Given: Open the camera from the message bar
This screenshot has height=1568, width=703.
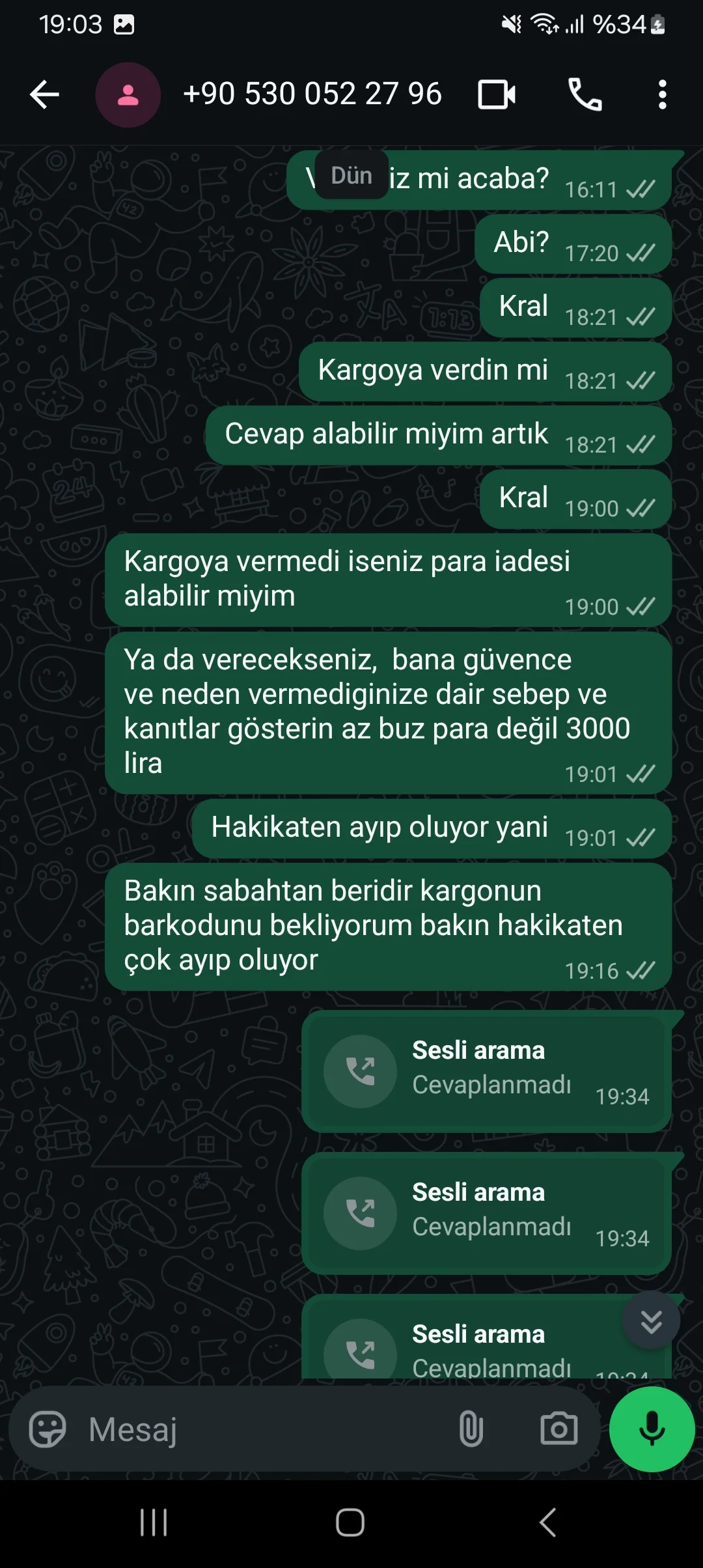Looking at the screenshot, I should click(x=558, y=1429).
